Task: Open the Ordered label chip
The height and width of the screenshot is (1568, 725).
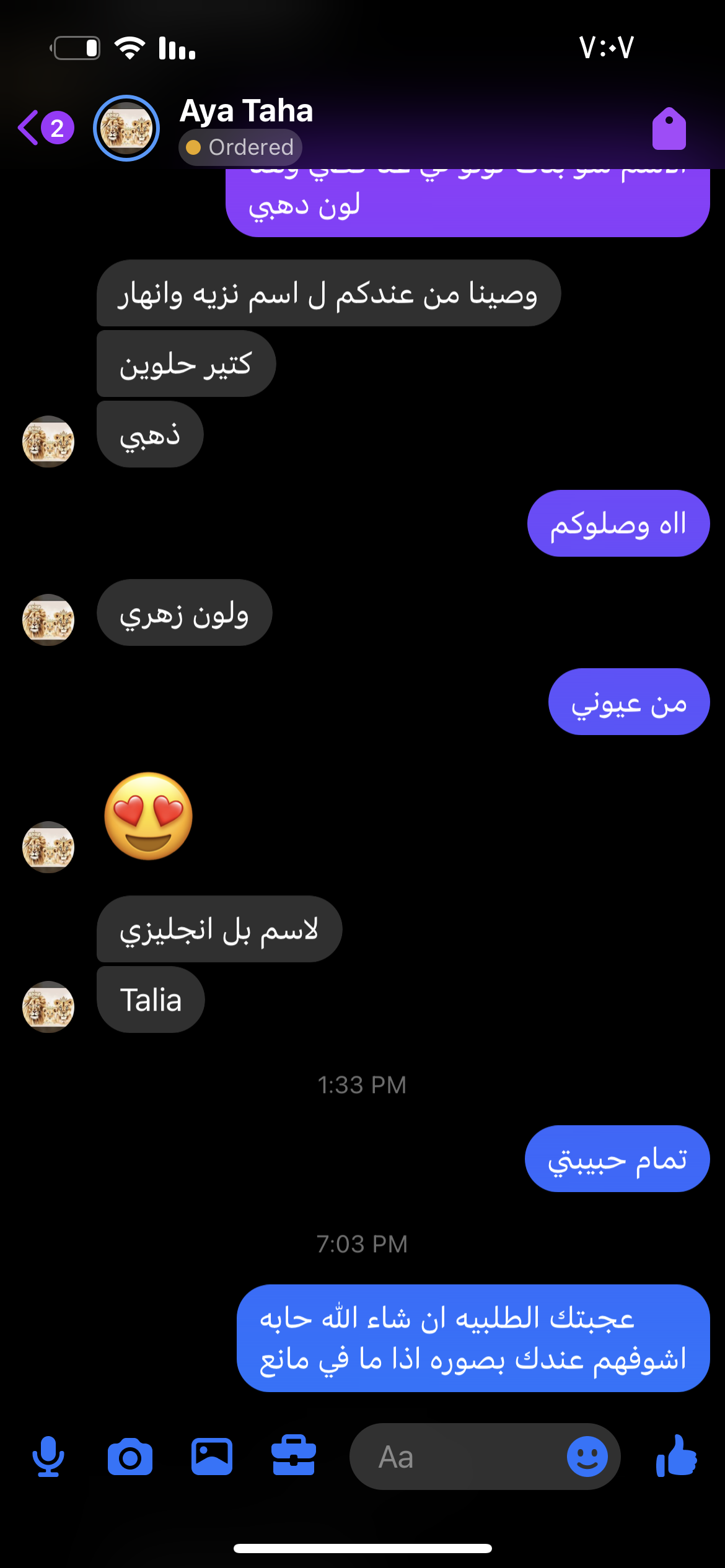Action: pyautogui.click(x=240, y=147)
